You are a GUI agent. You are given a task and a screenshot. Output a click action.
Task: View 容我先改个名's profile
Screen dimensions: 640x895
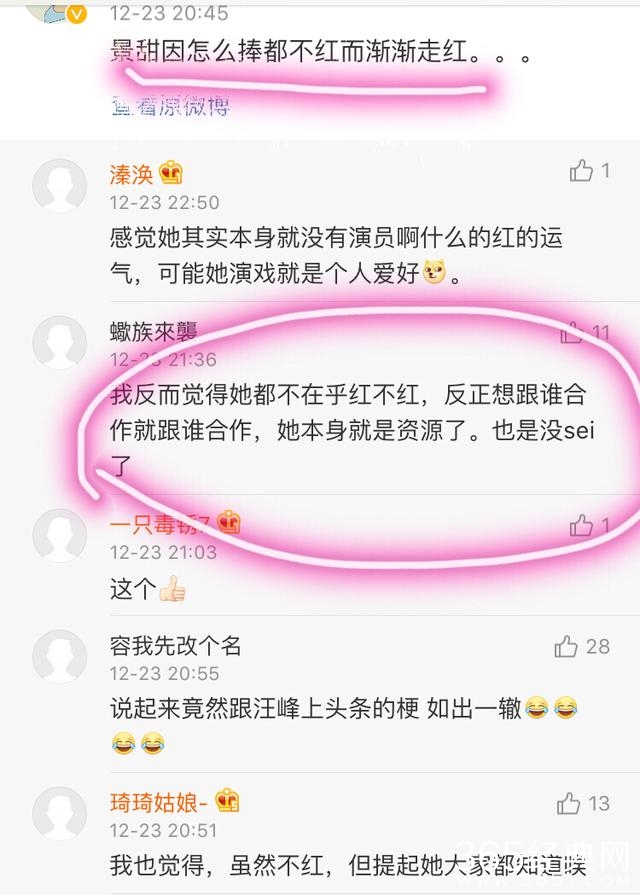click(175, 646)
